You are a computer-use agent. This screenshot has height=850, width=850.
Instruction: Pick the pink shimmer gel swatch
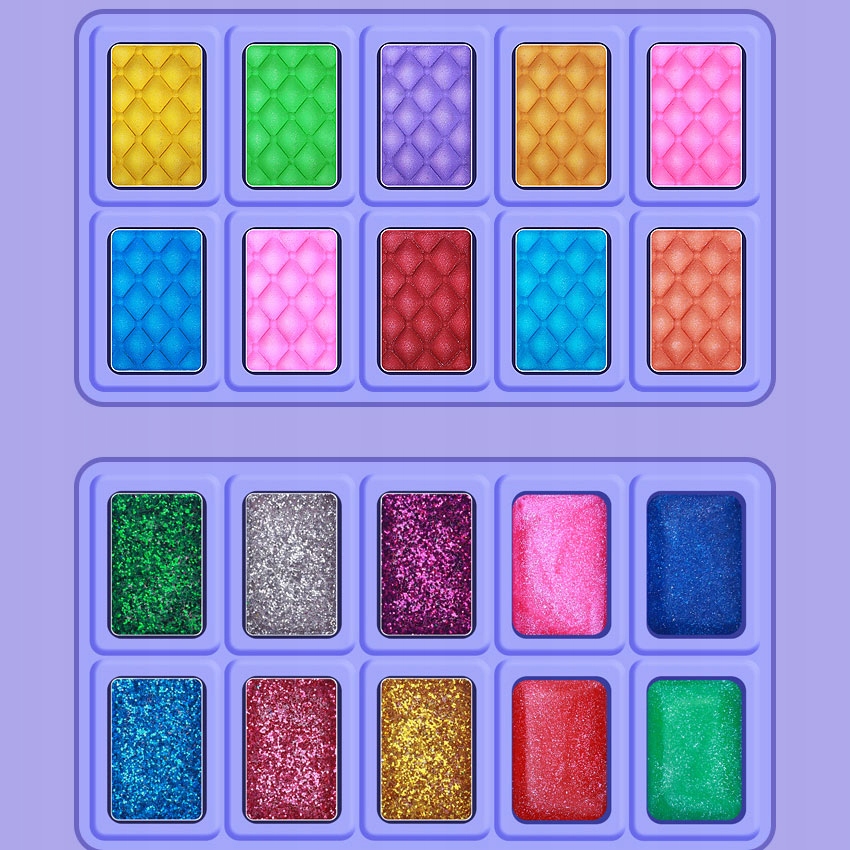click(x=560, y=564)
